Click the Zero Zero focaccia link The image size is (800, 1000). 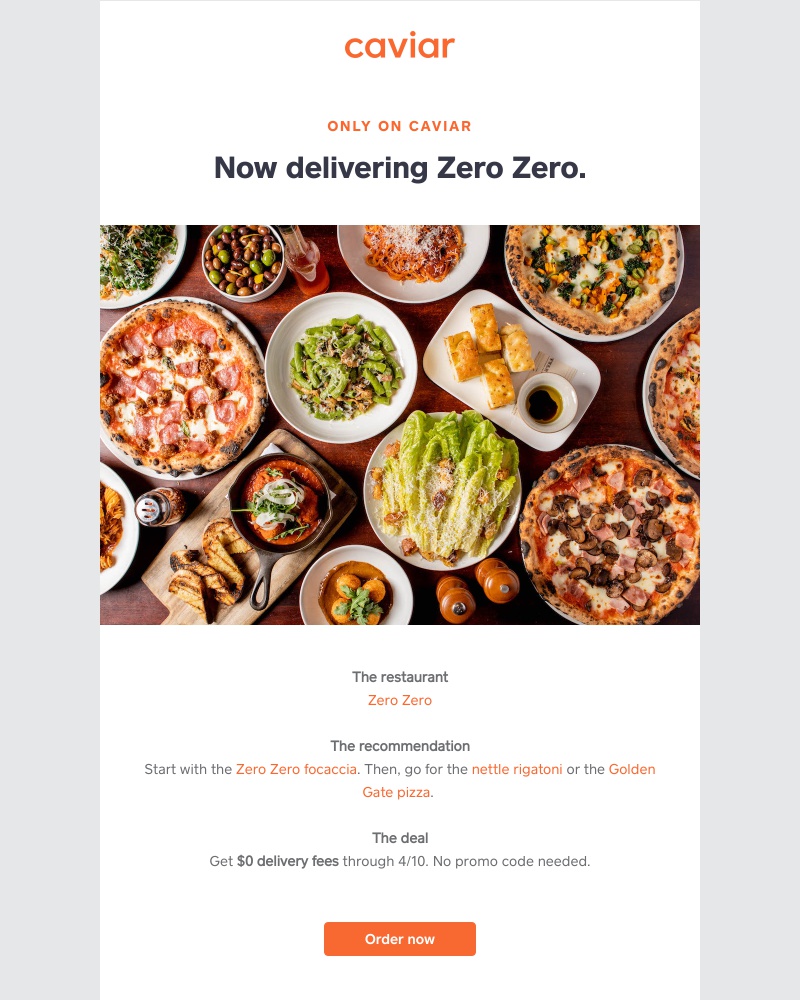pyautogui.click(x=295, y=769)
